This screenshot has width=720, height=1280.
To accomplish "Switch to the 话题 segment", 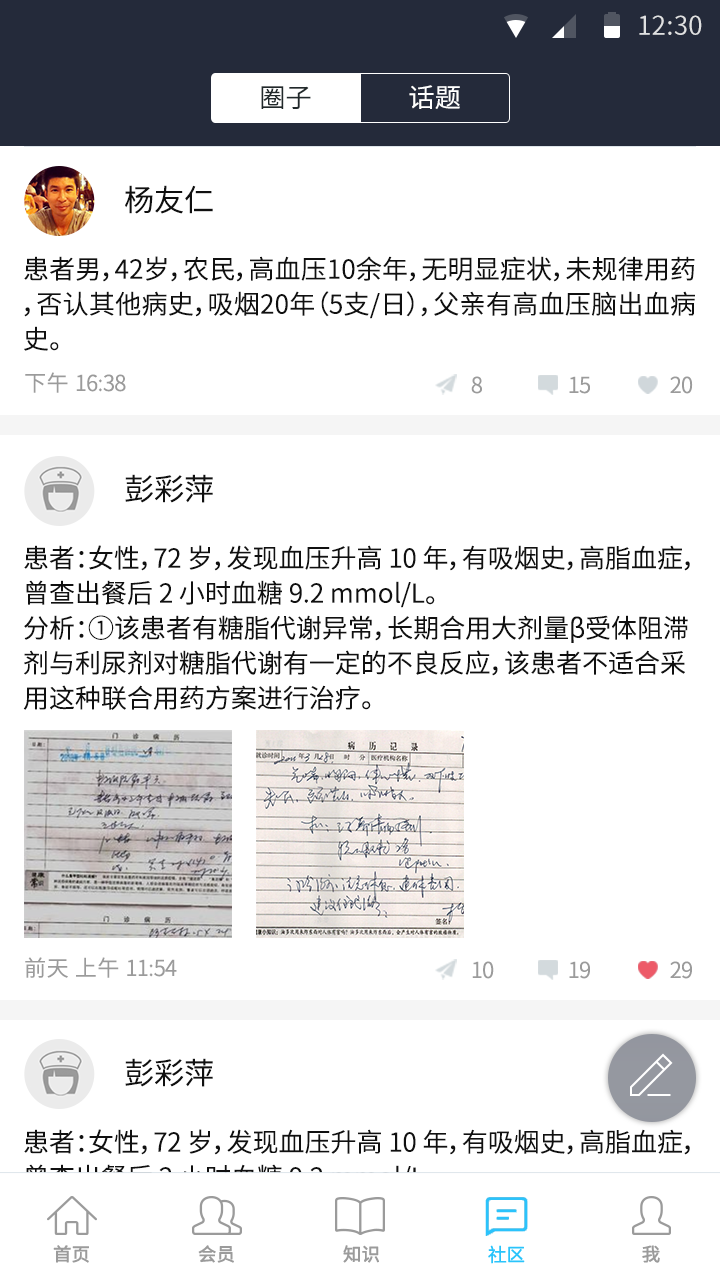I will coord(435,98).
